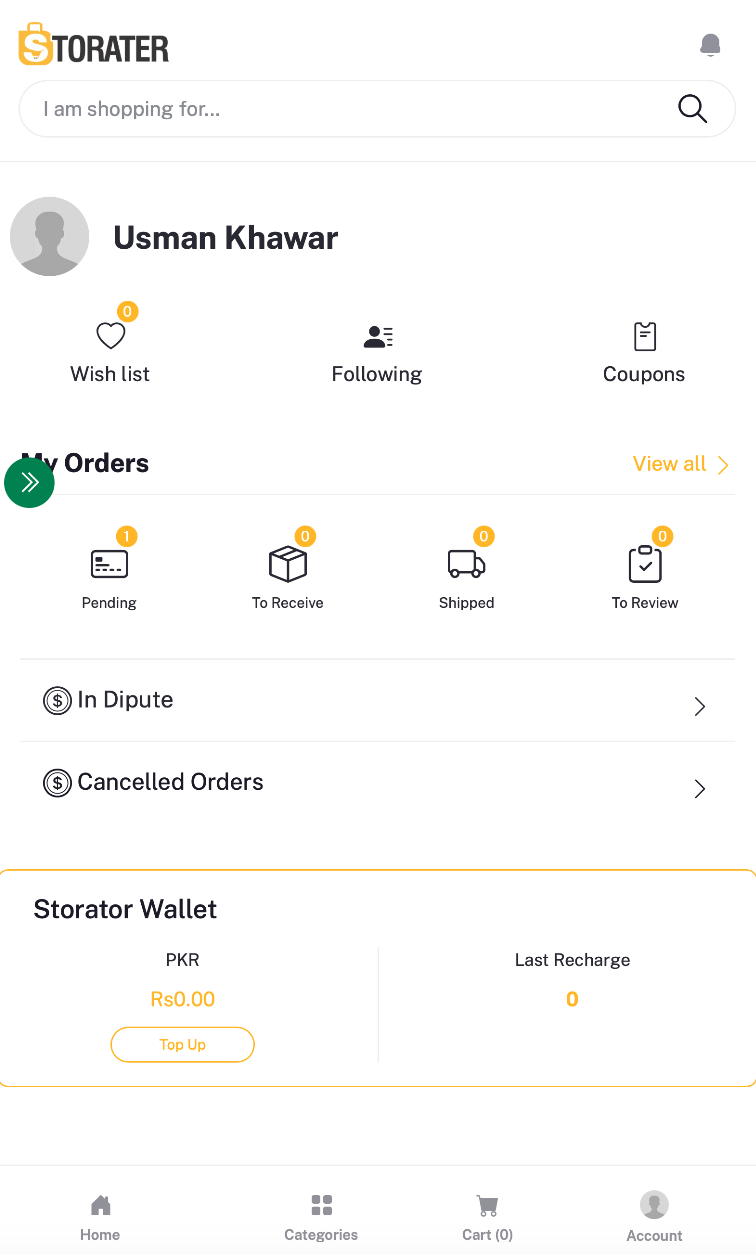
Task: Go to the Home tab
Action: point(99,1213)
